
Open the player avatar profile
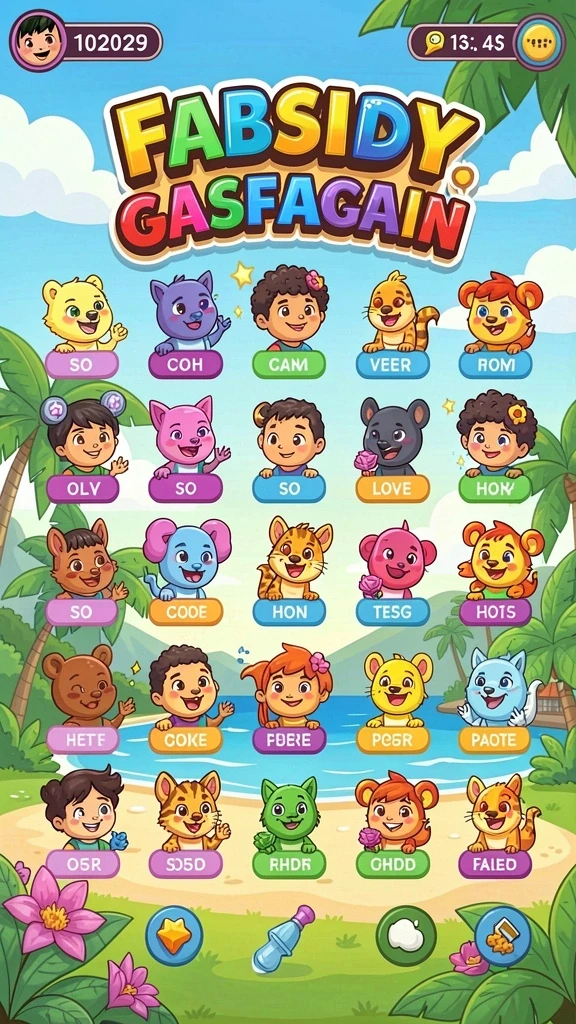coord(38,40)
